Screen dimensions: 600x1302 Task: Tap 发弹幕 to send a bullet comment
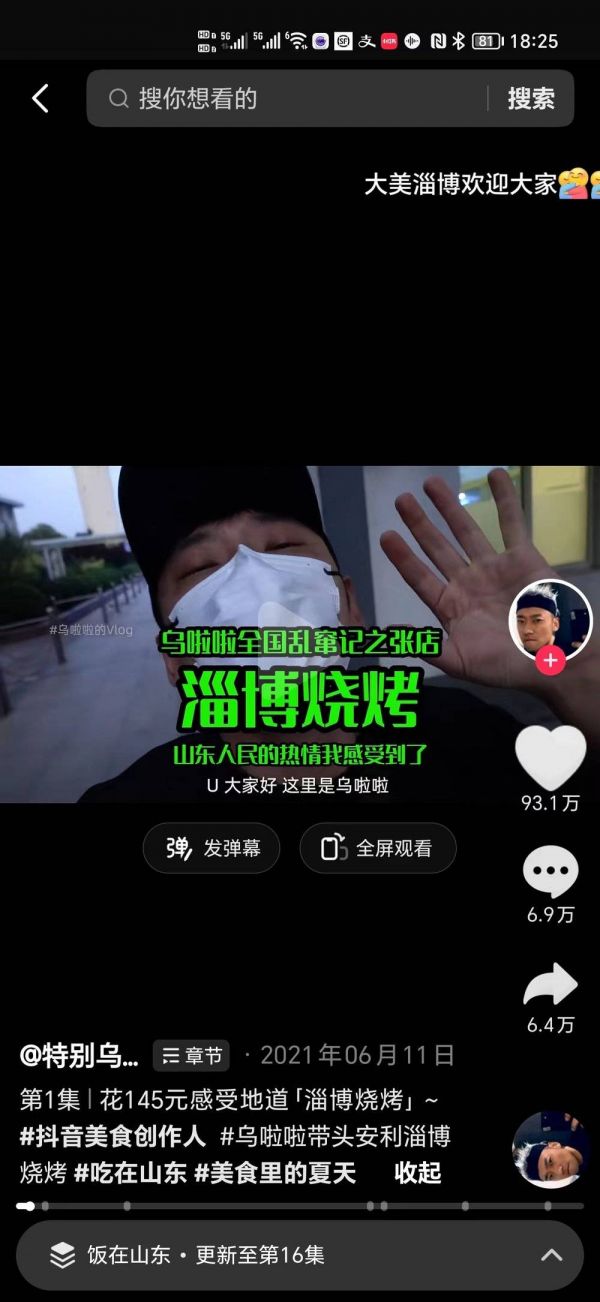click(x=212, y=848)
